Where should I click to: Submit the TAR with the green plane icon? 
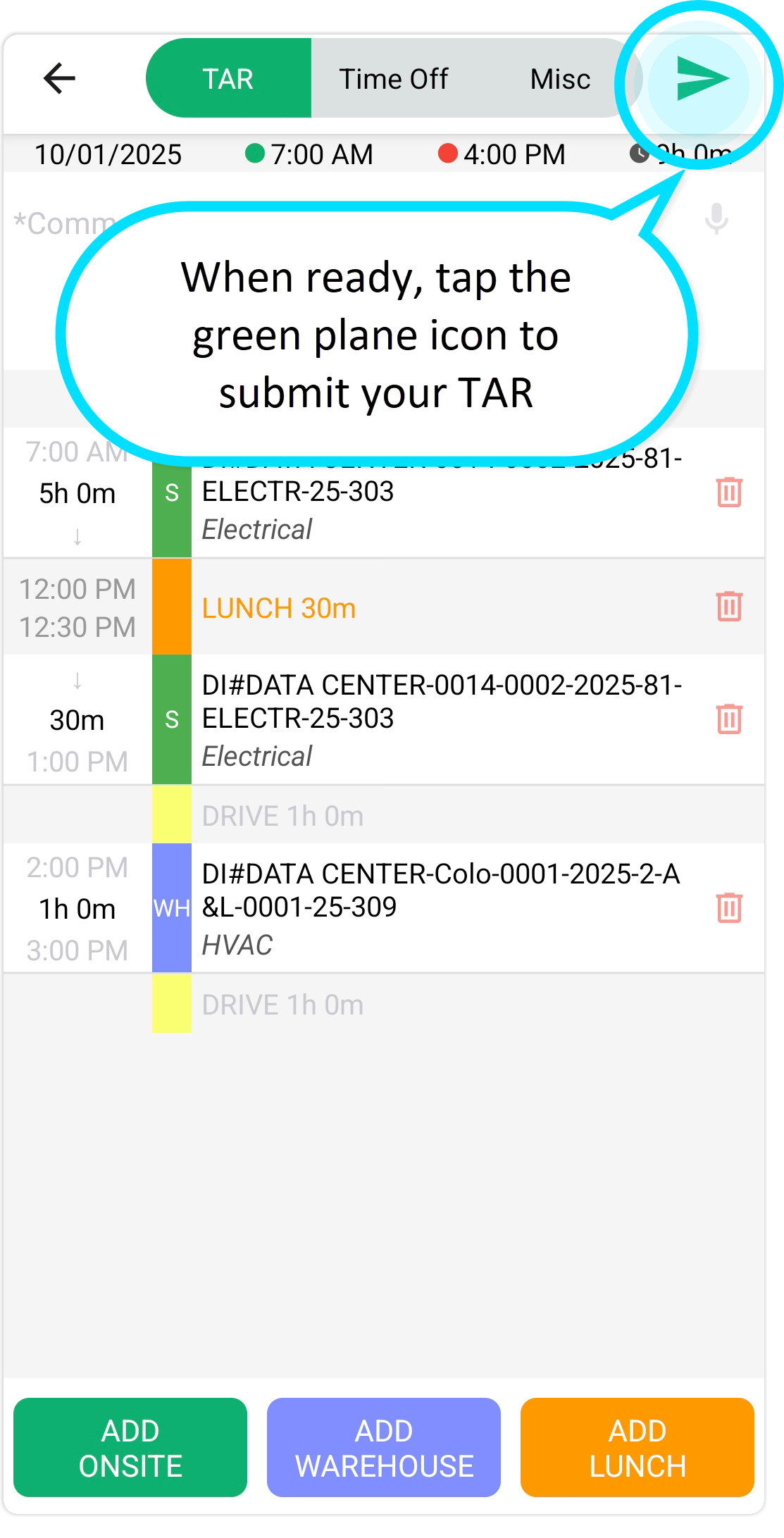click(x=700, y=79)
